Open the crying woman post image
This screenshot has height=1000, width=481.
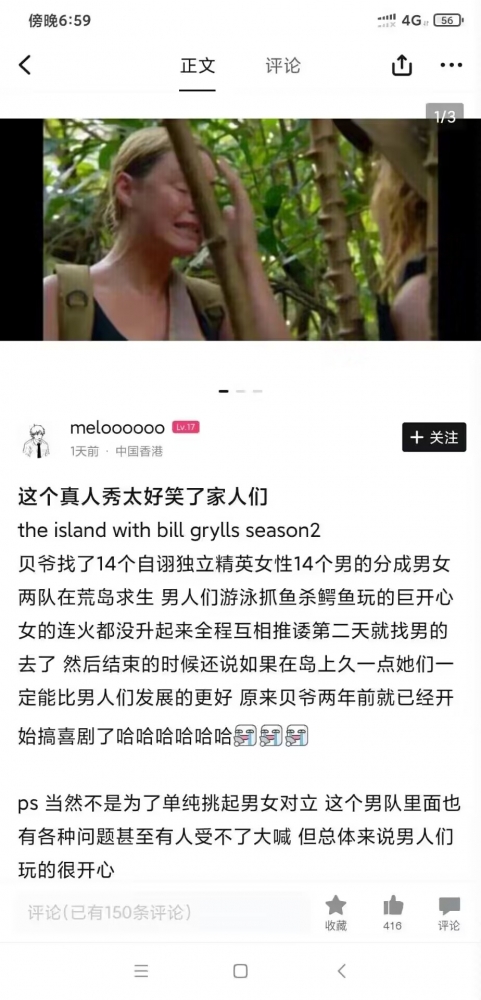point(240,230)
